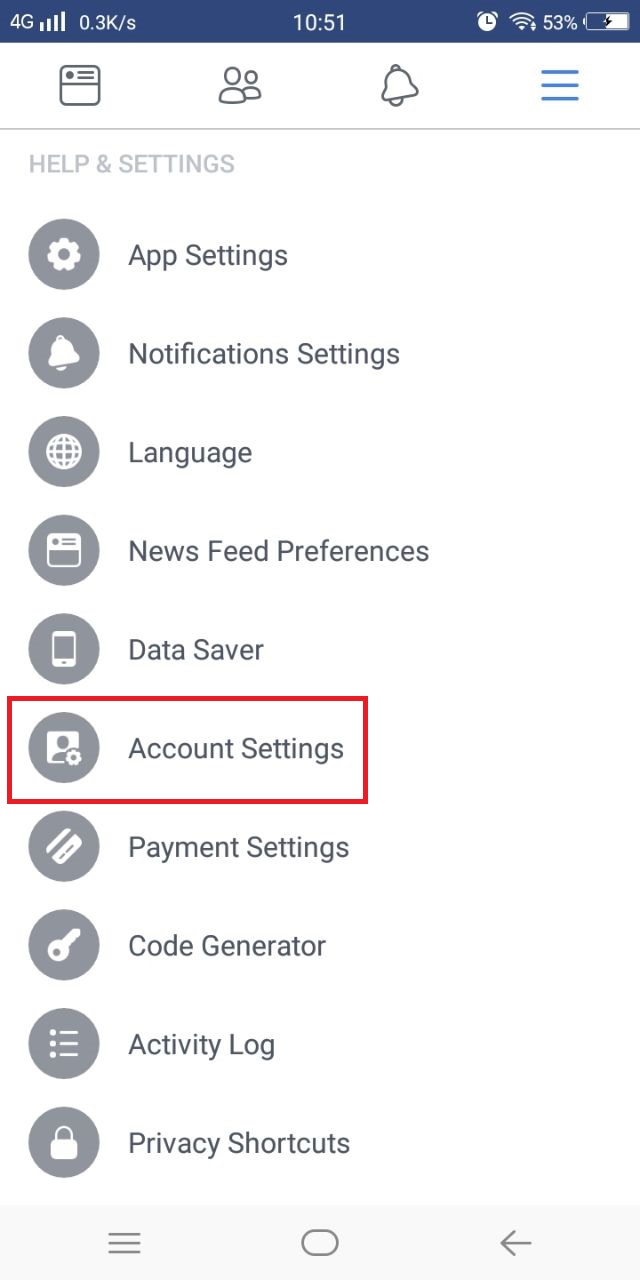Go to Notifications Settings
This screenshot has height=1280, width=640.
[264, 354]
